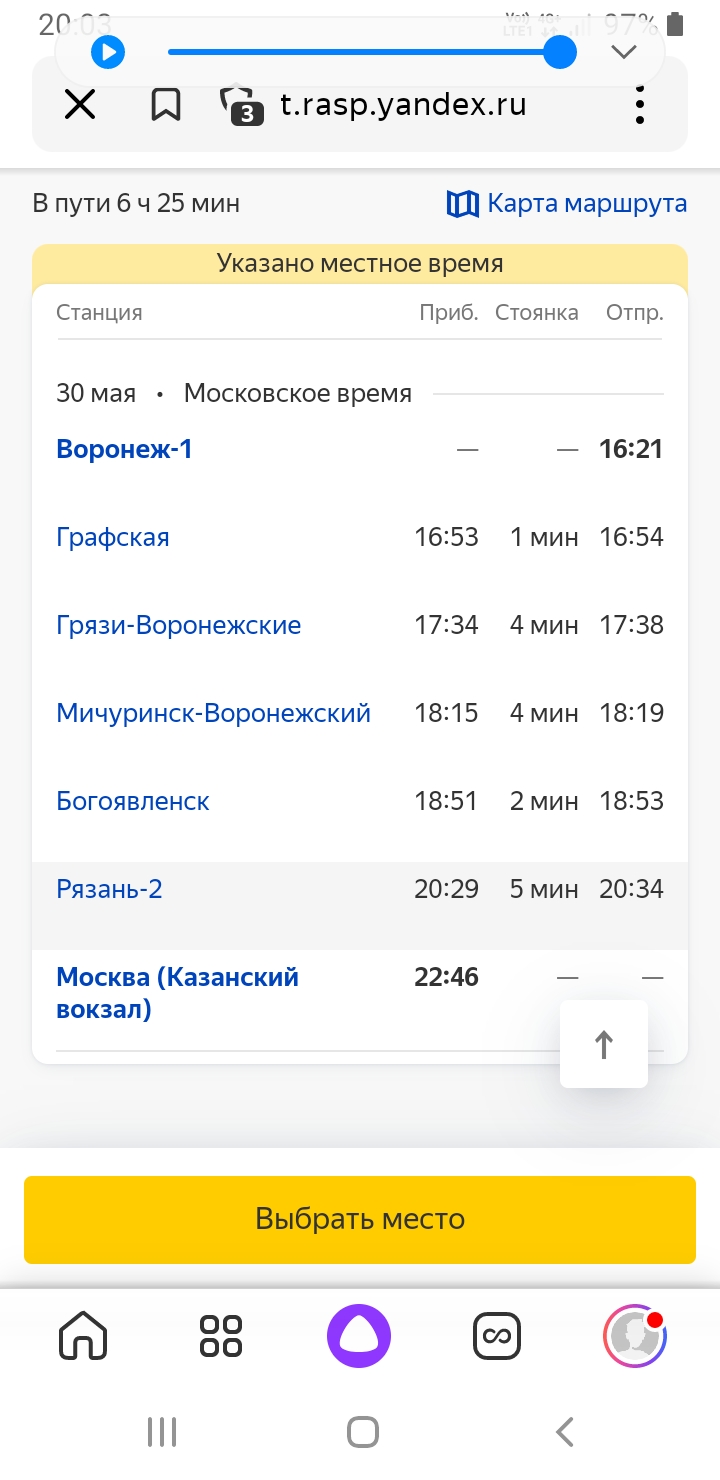Image resolution: width=720 pixels, height=1480 pixels.
Task: Collapse the floating audio player chevron
Action: coord(624,52)
